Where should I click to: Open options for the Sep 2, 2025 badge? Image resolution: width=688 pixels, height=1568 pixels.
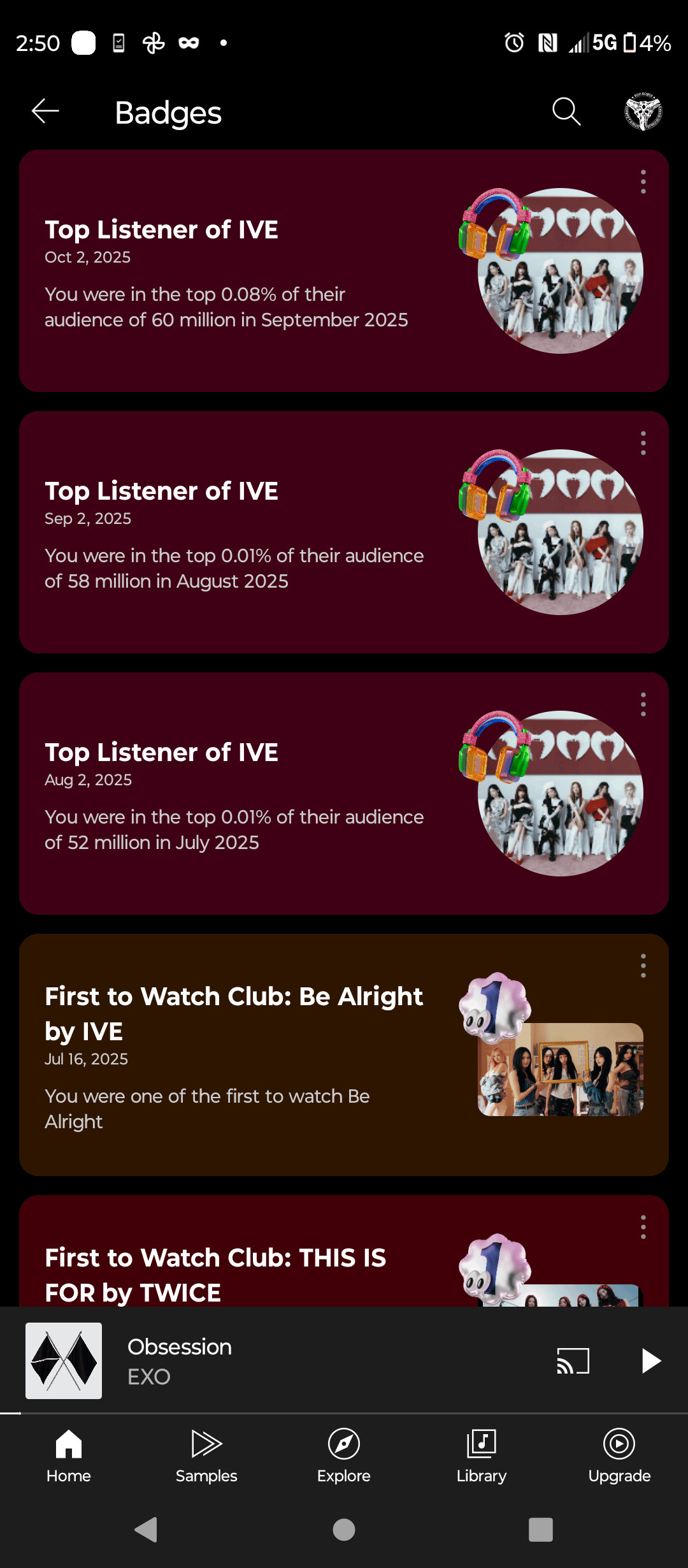coord(643,443)
